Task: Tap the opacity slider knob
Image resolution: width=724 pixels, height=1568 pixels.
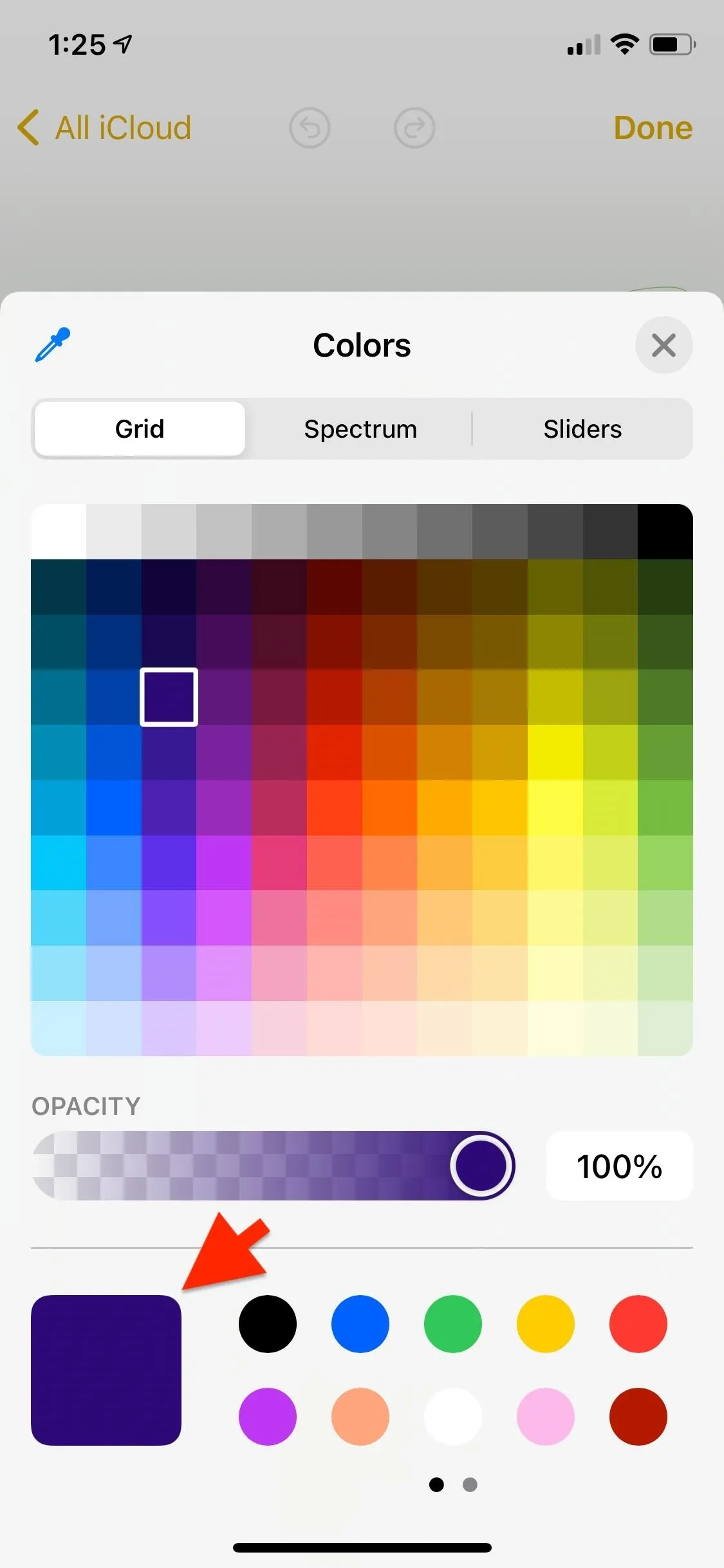Action: (481, 1166)
